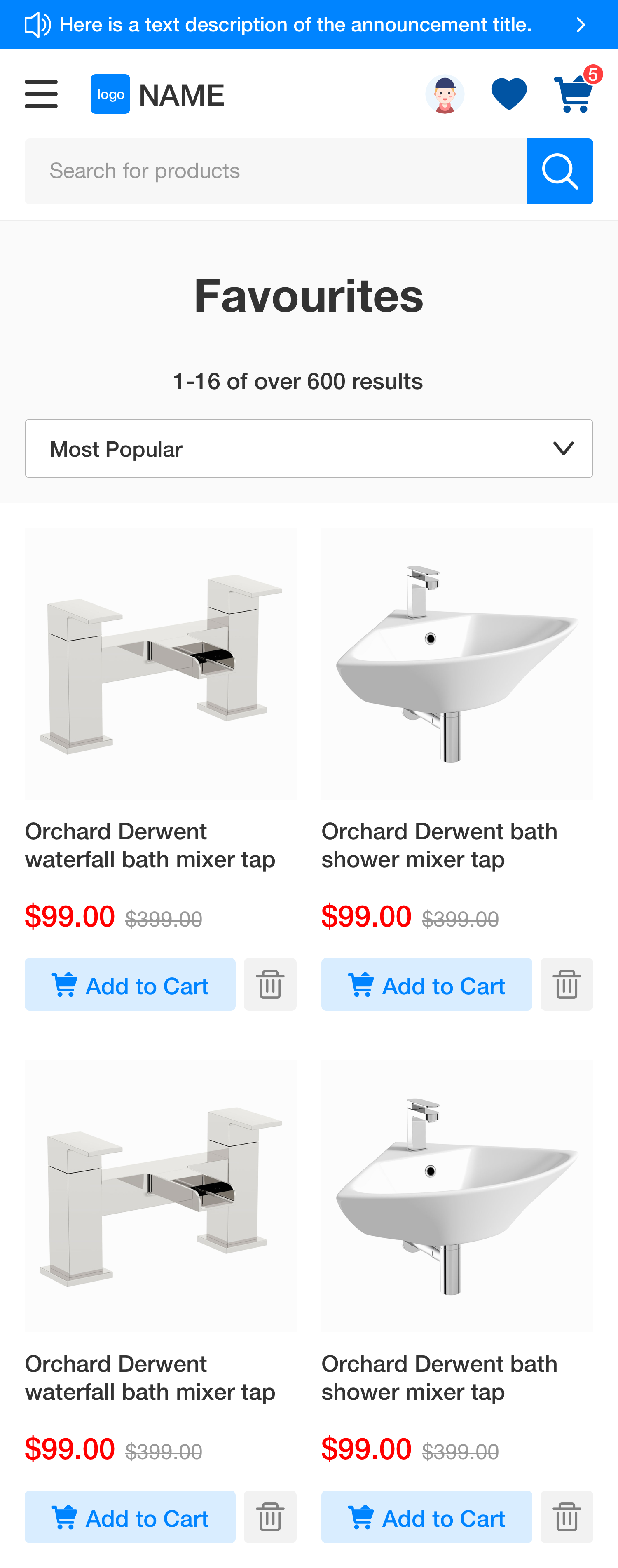The width and height of the screenshot is (618, 1568).
Task: Tap the Search for products field
Action: click(x=276, y=171)
